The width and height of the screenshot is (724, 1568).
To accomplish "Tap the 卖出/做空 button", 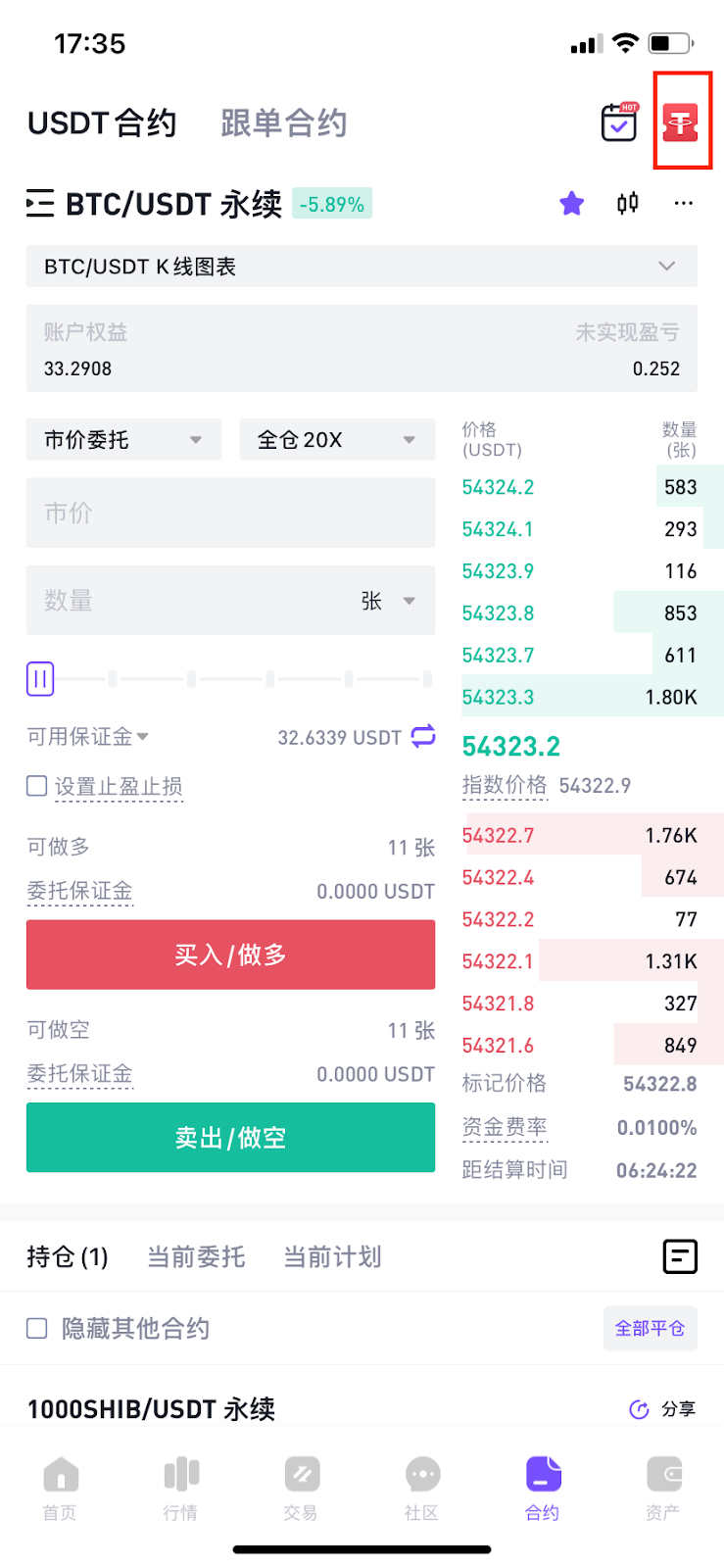I will [230, 1138].
